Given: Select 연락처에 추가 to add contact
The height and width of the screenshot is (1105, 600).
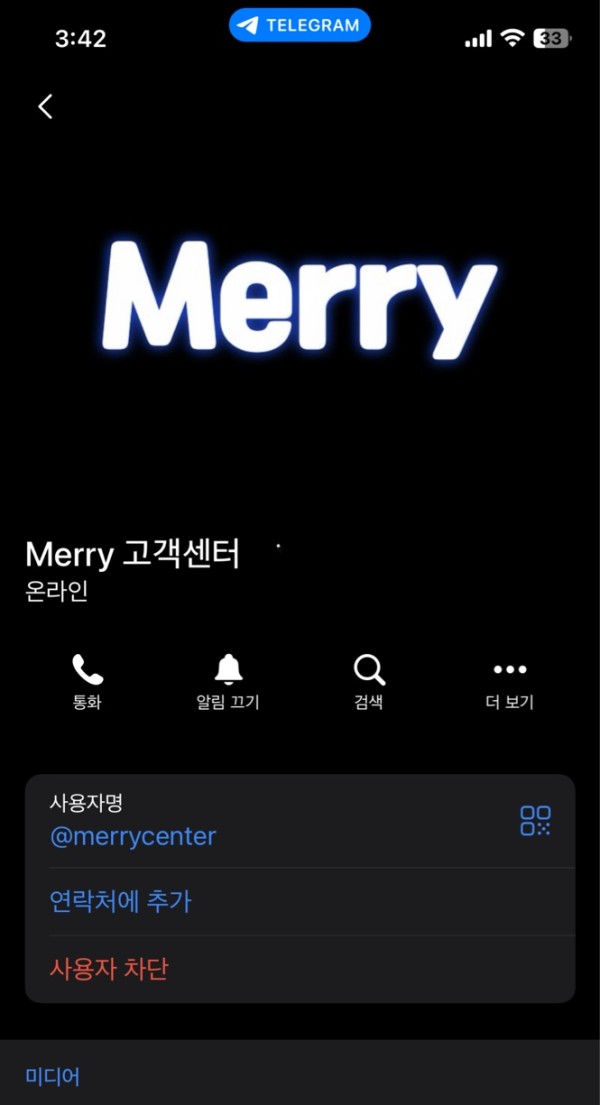Looking at the screenshot, I should click(x=120, y=902).
